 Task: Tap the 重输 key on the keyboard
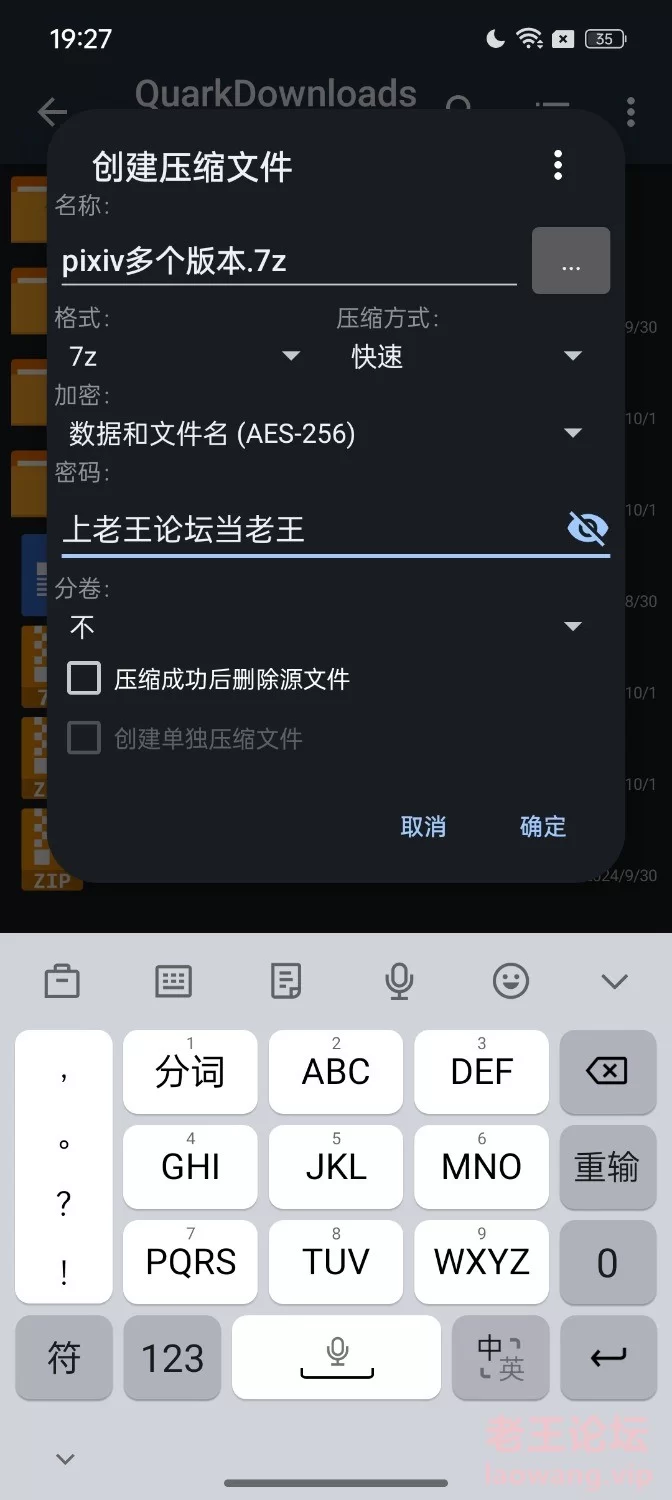point(606,1166)
